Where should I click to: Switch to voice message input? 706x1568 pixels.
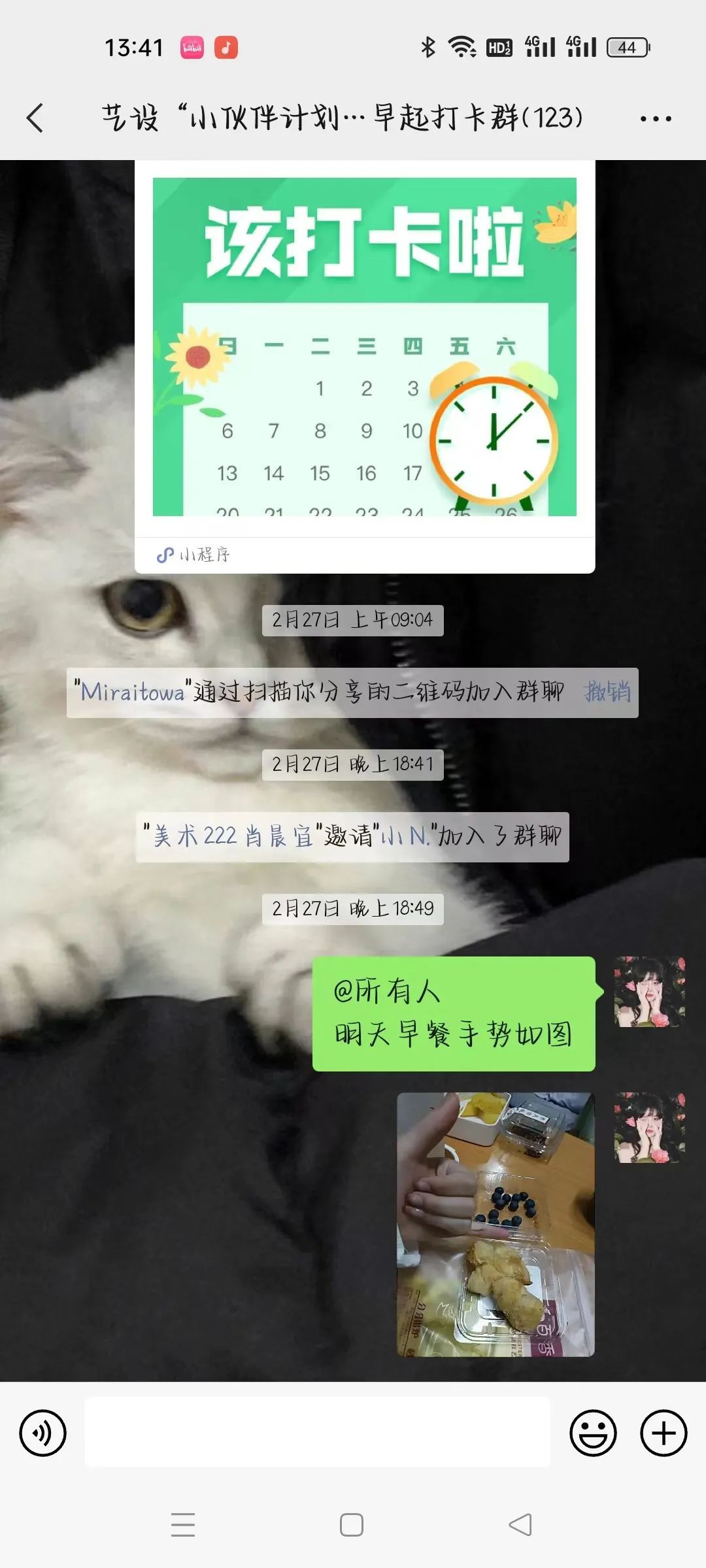point(42,1433)
